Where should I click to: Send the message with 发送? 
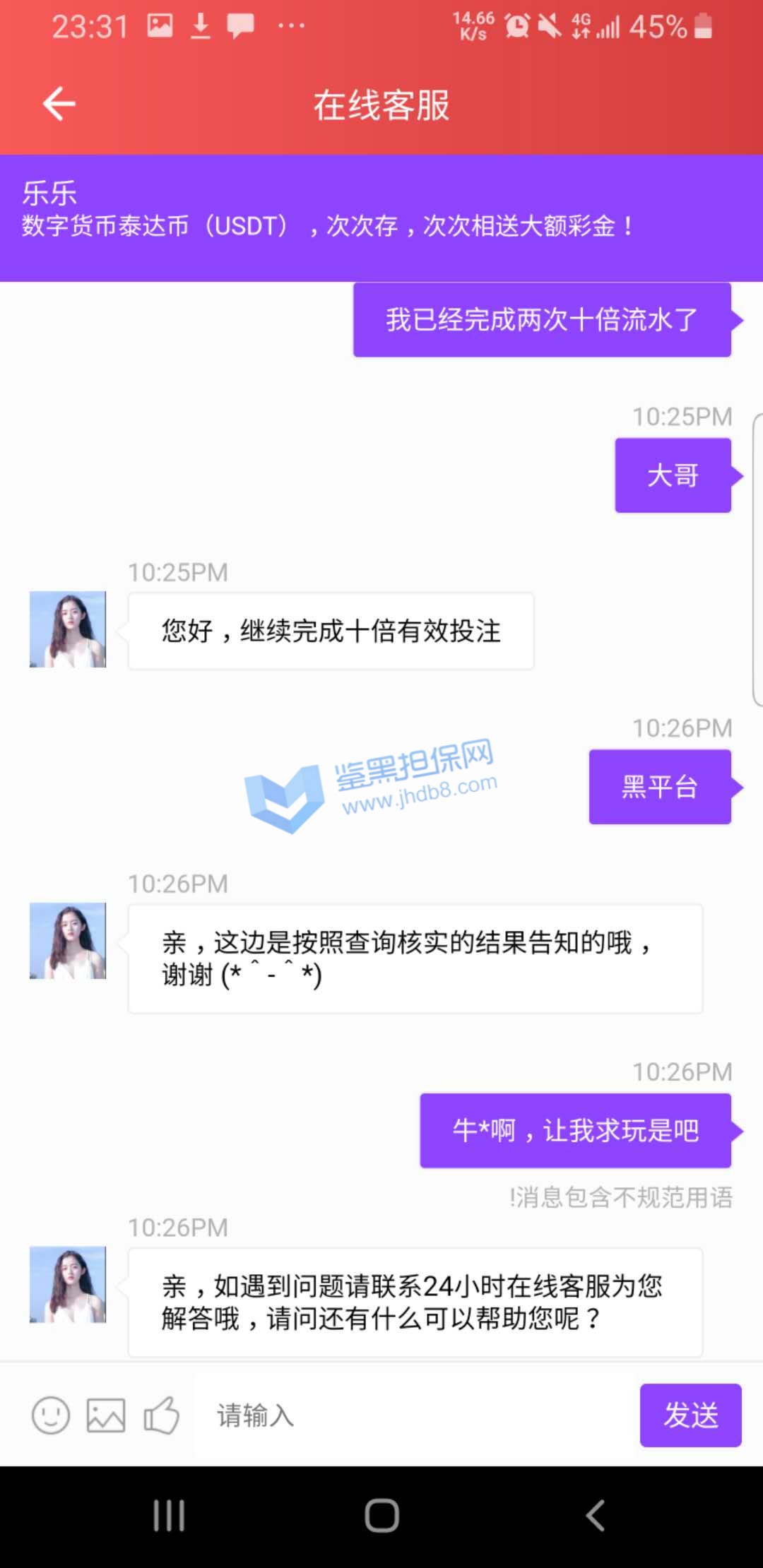pyautogui.click(x=690, y=1415)
